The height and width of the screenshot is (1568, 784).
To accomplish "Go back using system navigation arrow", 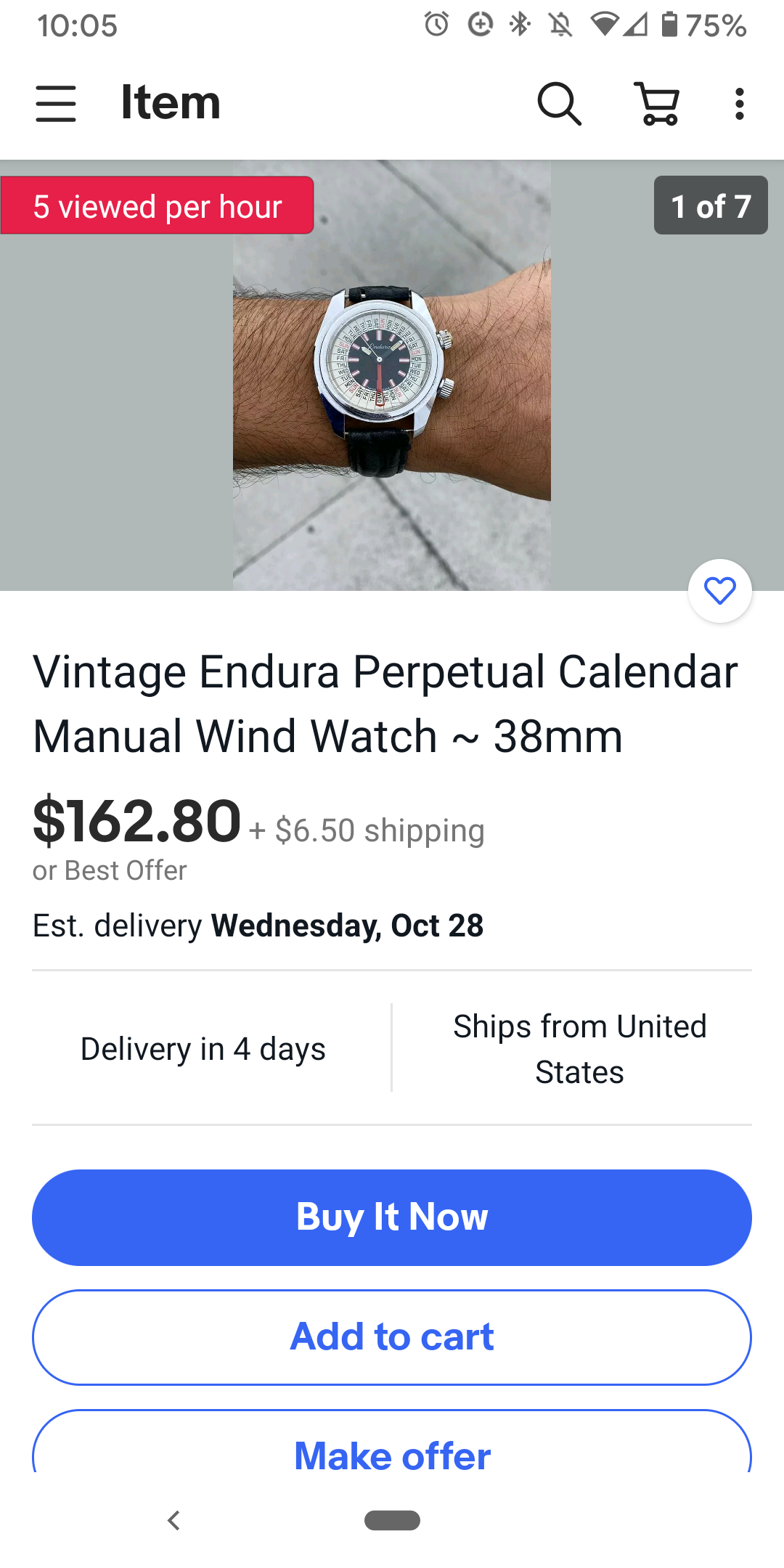I will [x=173, y=1520].
